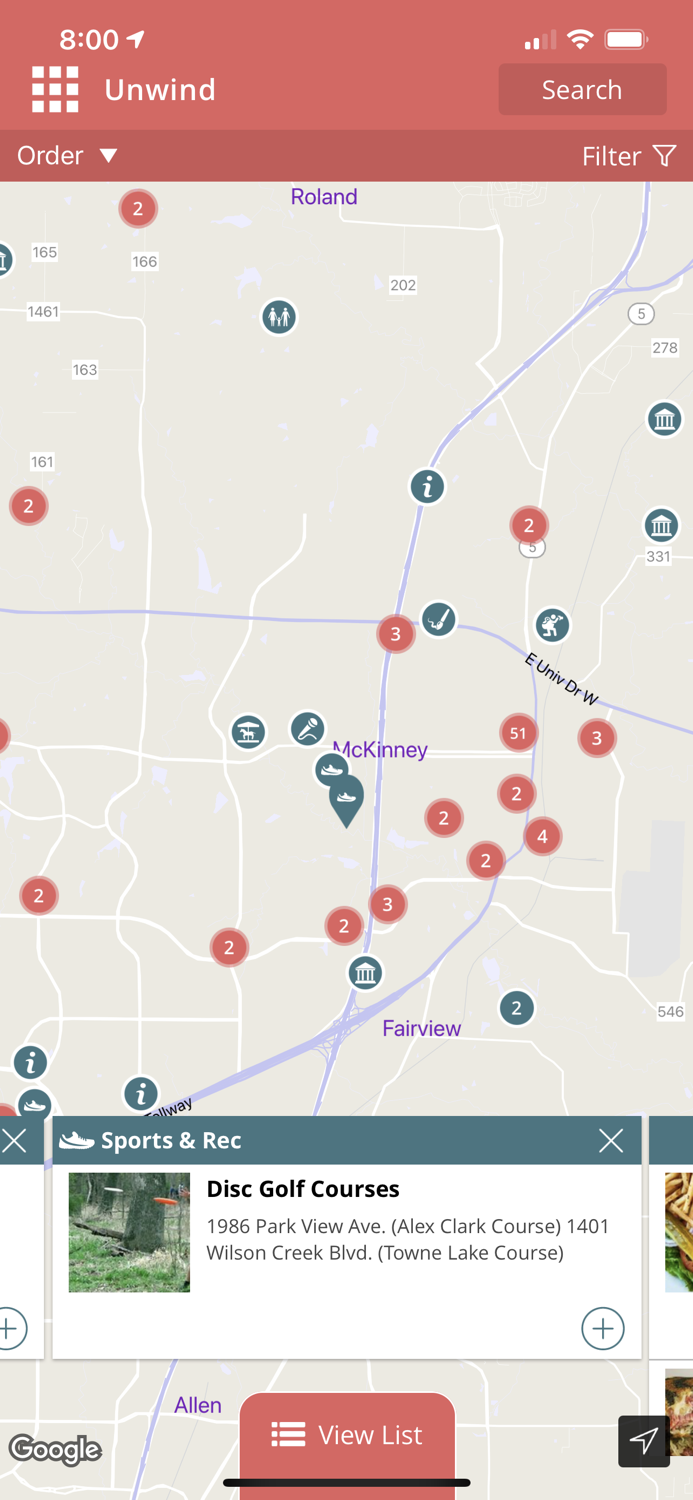
Task: Open the Filter options
Action: click(629, 156)
